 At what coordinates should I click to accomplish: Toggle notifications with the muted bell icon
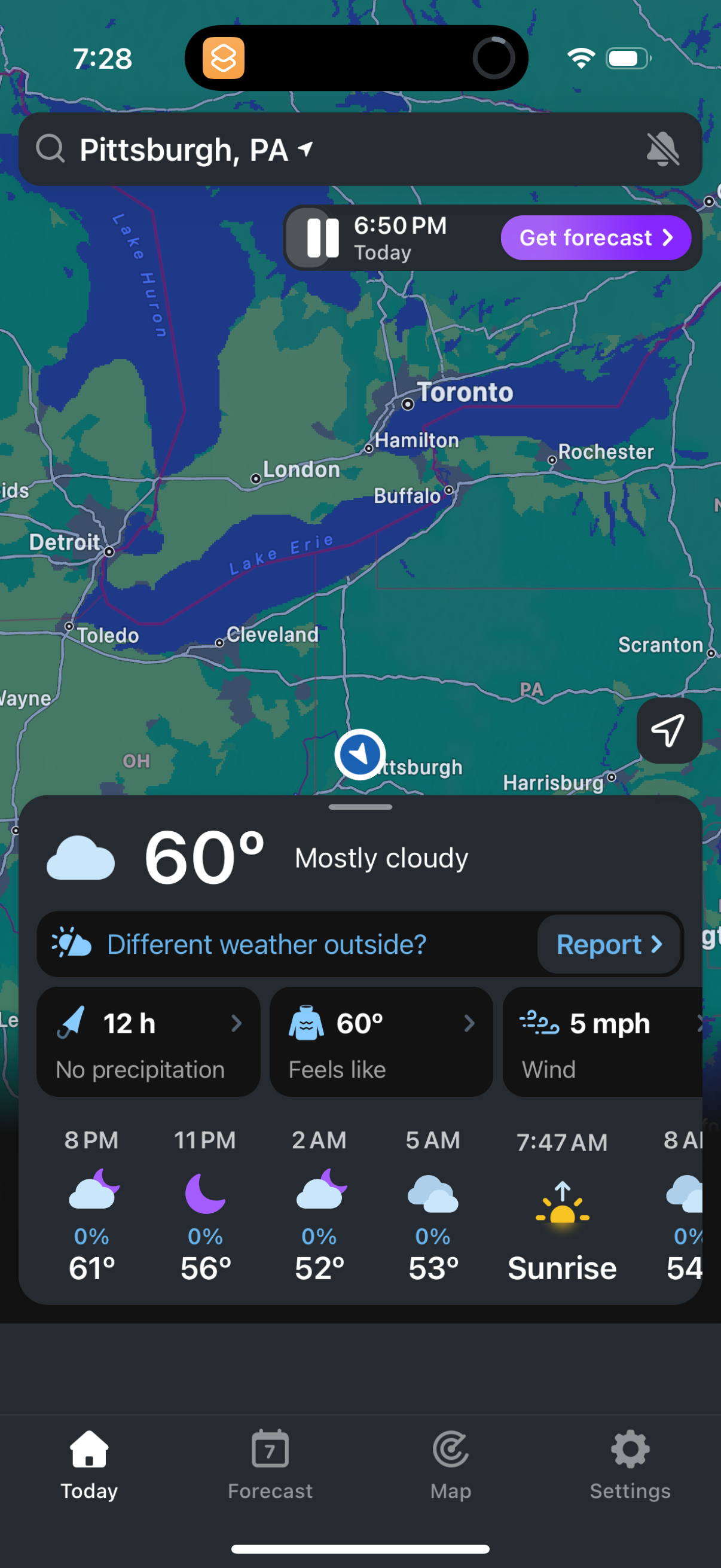click(664, 148)
